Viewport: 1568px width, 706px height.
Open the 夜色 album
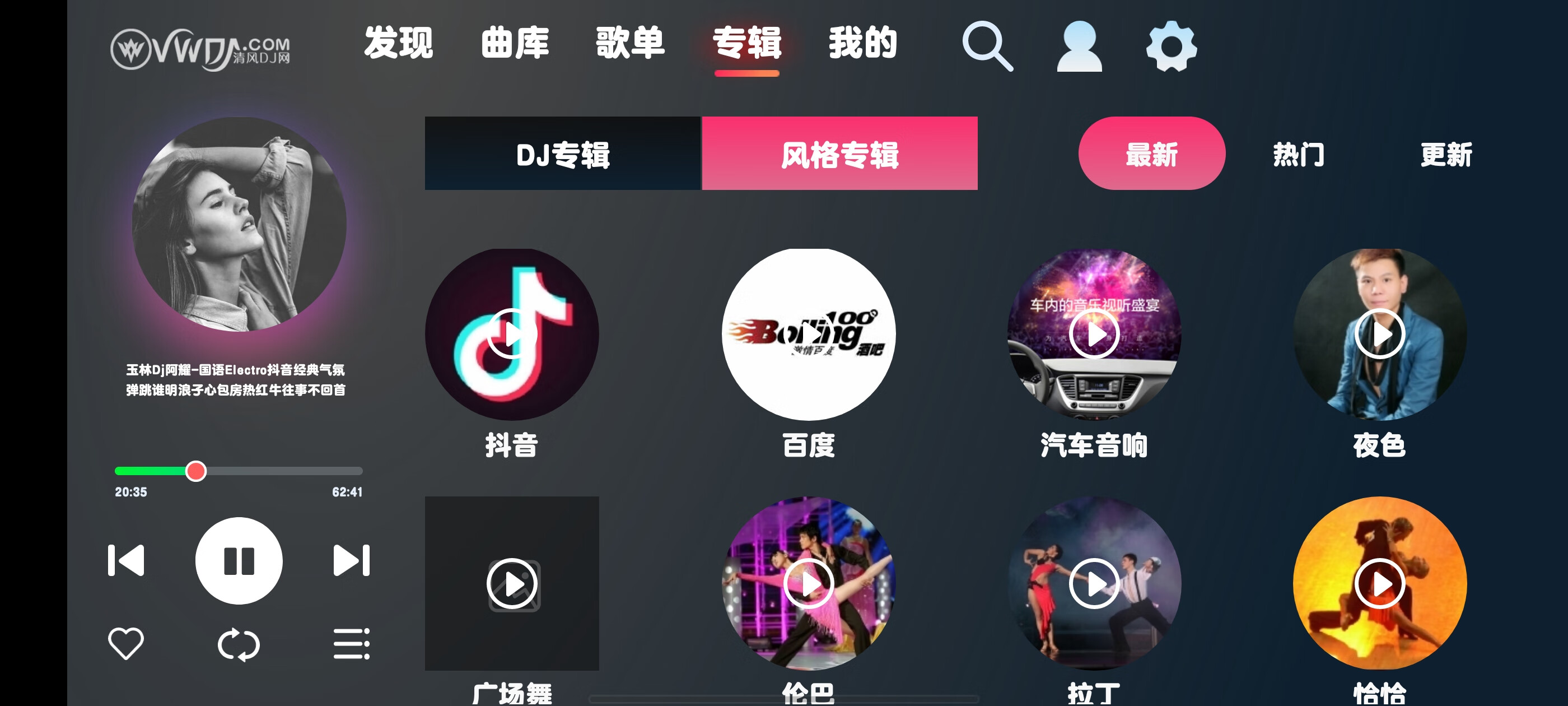click(x=1379, y=334)
